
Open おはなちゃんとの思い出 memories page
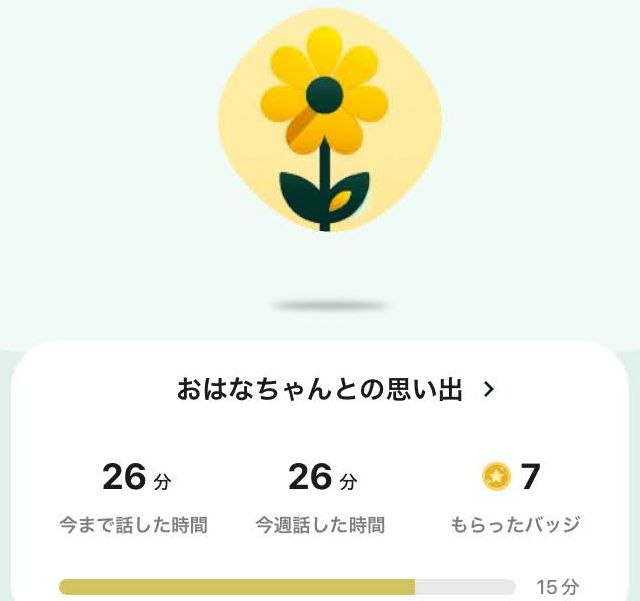335,390
